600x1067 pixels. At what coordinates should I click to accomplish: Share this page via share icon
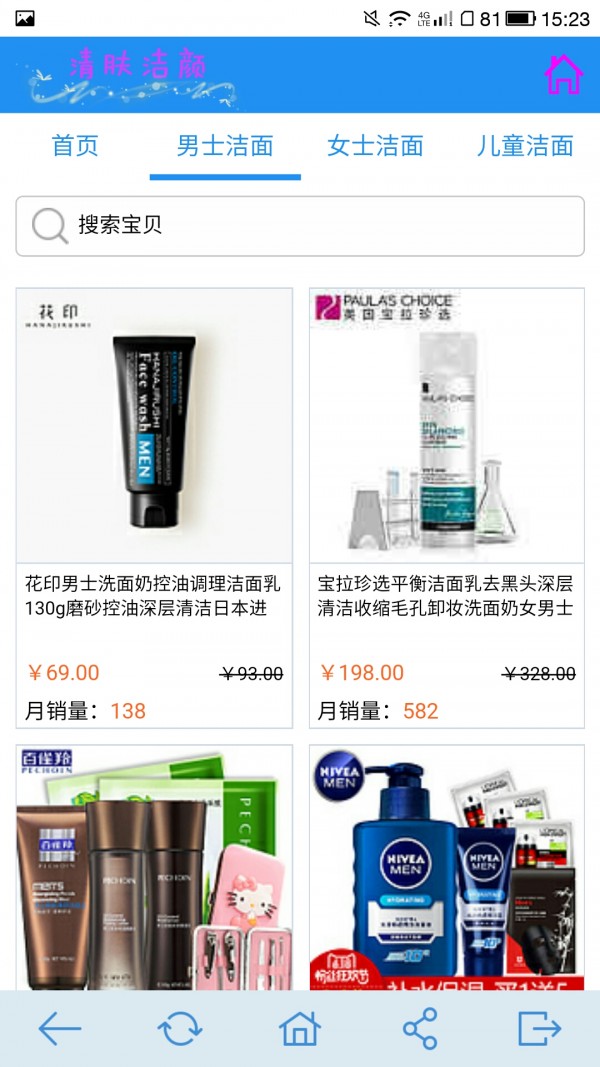coord(420,1028)
